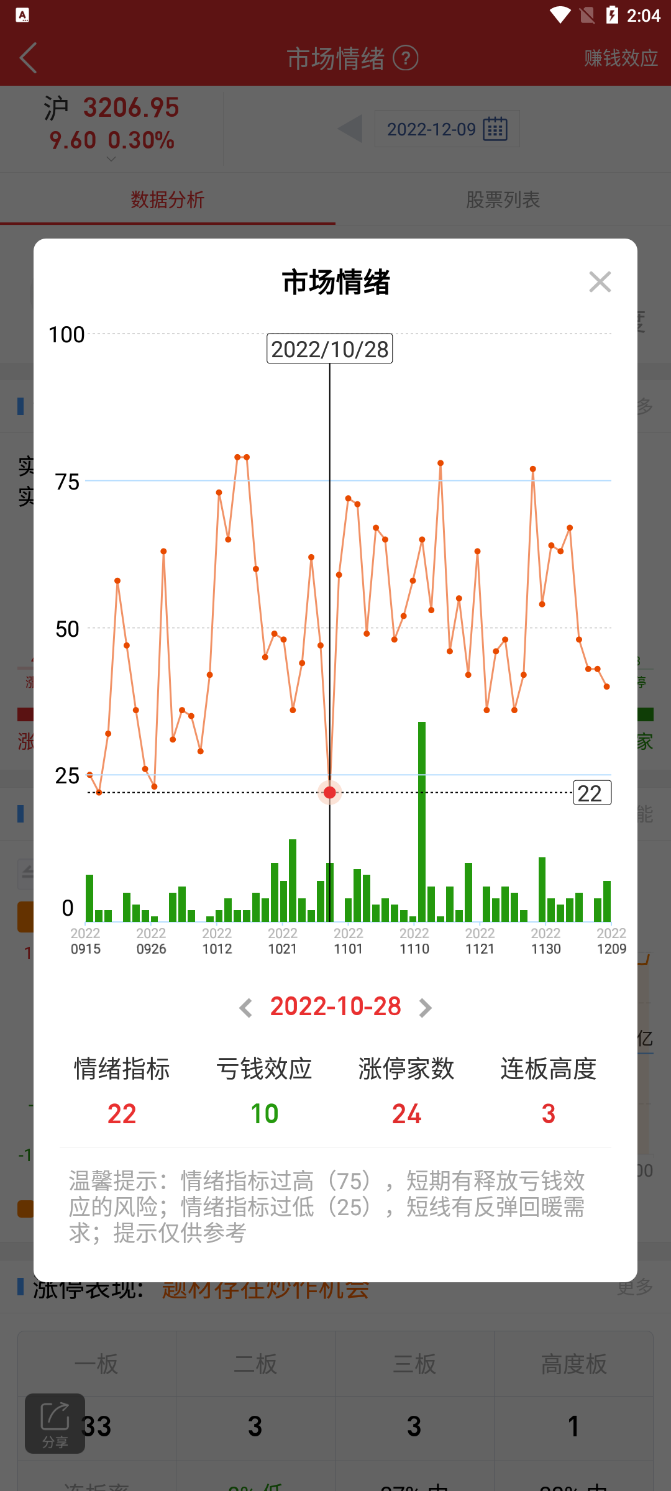Go to the date before 2022-10-28
The image size is (671, 1491).
(x=246, y=1008)
